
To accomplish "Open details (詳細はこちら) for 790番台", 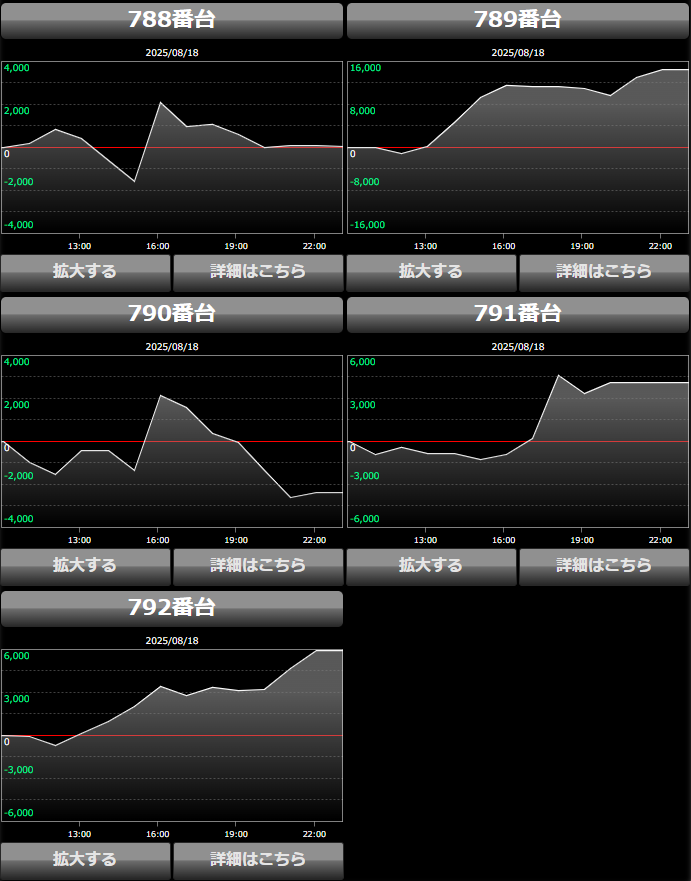I will pos(258,565).
